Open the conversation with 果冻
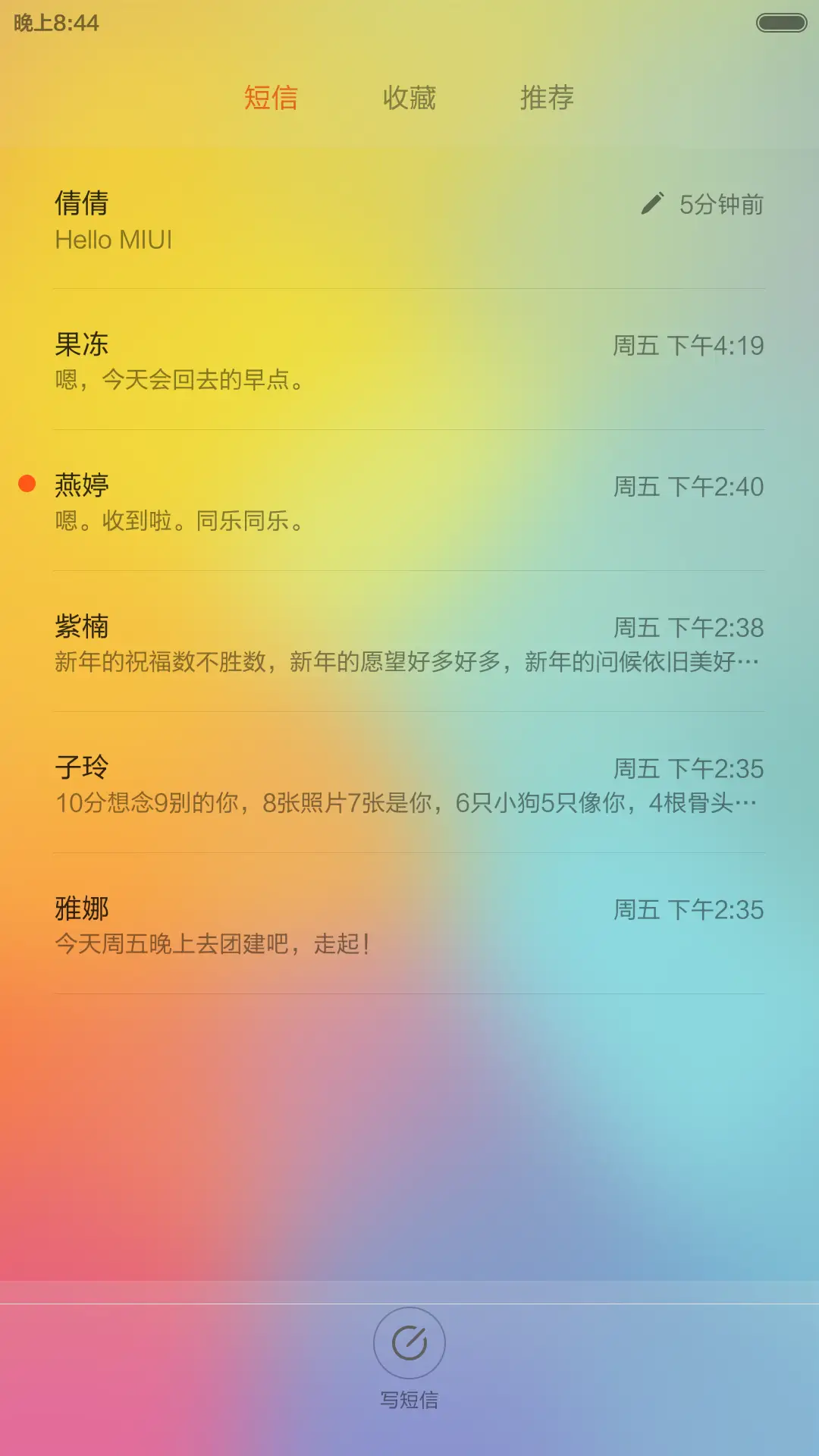The image size is (819, 1456). pos(303,360)
